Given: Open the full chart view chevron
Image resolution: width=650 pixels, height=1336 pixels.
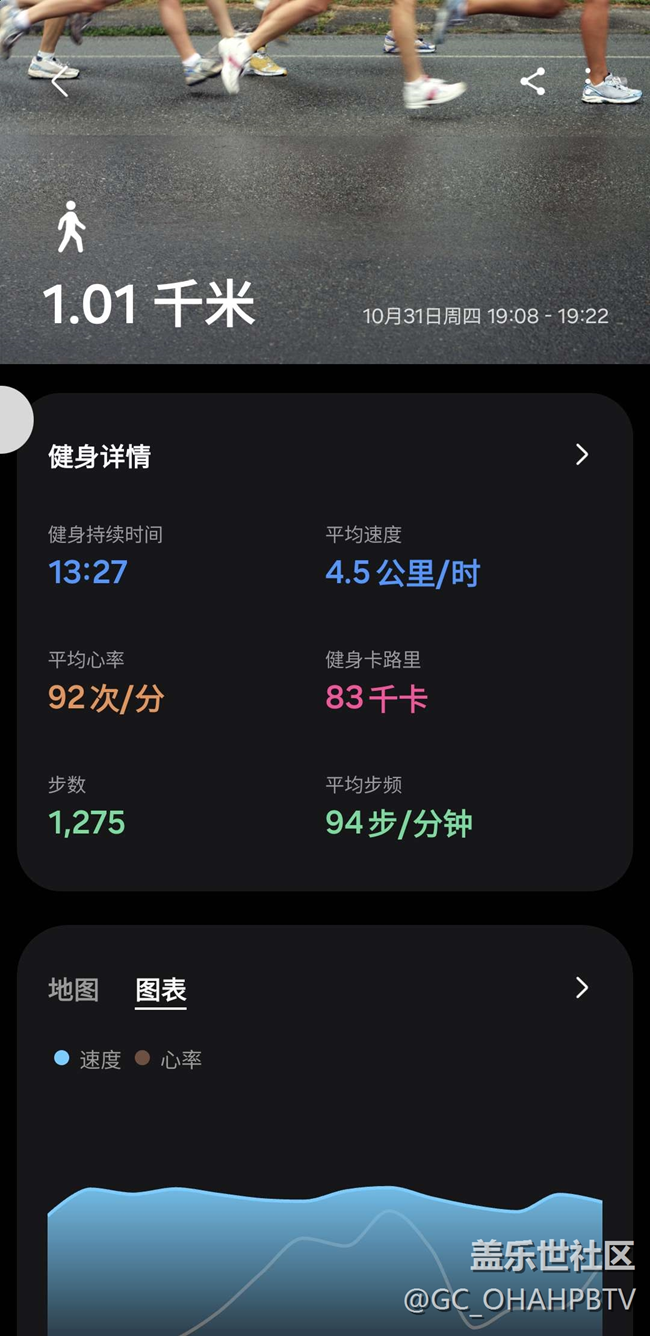Looking at the screenshot, I should (582, 988).
